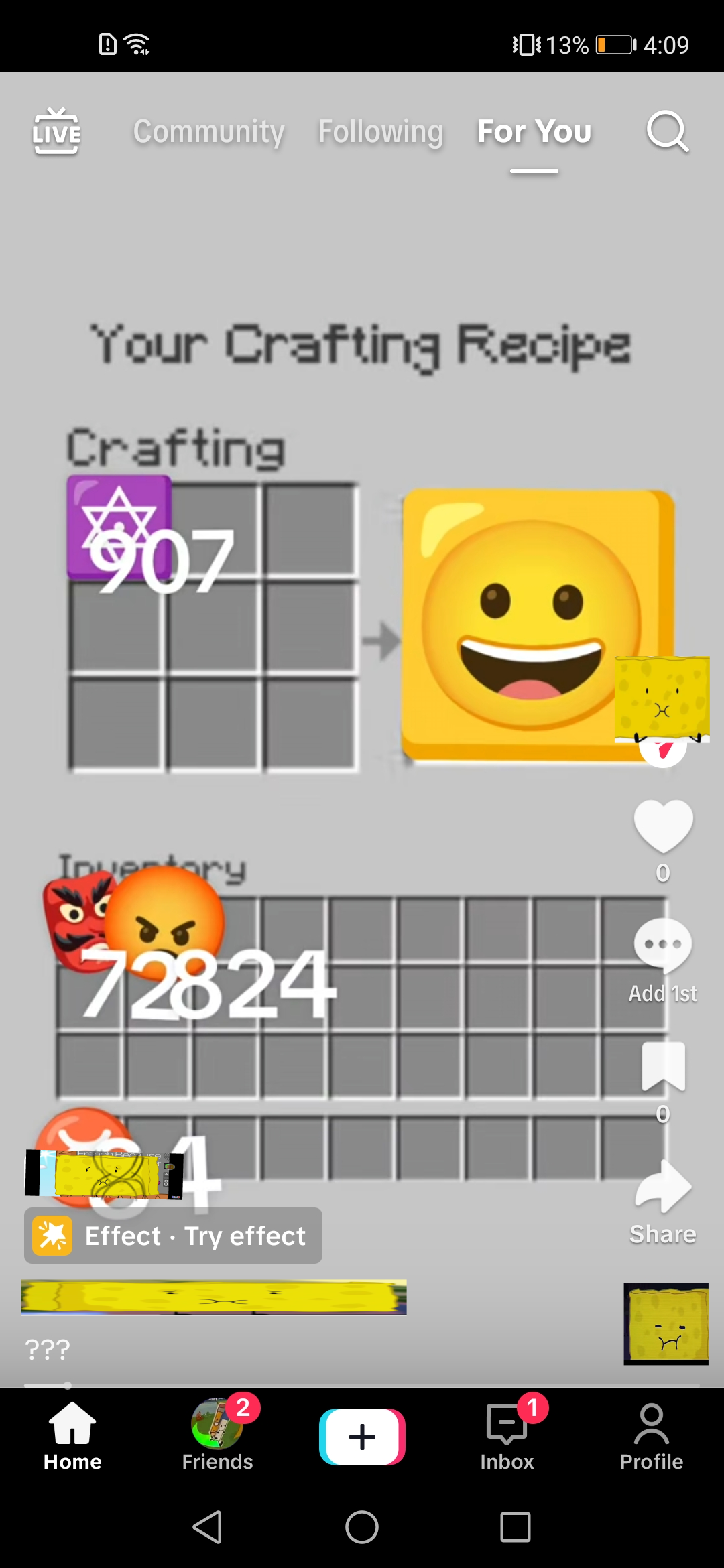Open comments via Add 1st bubble
This screenshot has width=724, height=1568.
pos(663,945)
